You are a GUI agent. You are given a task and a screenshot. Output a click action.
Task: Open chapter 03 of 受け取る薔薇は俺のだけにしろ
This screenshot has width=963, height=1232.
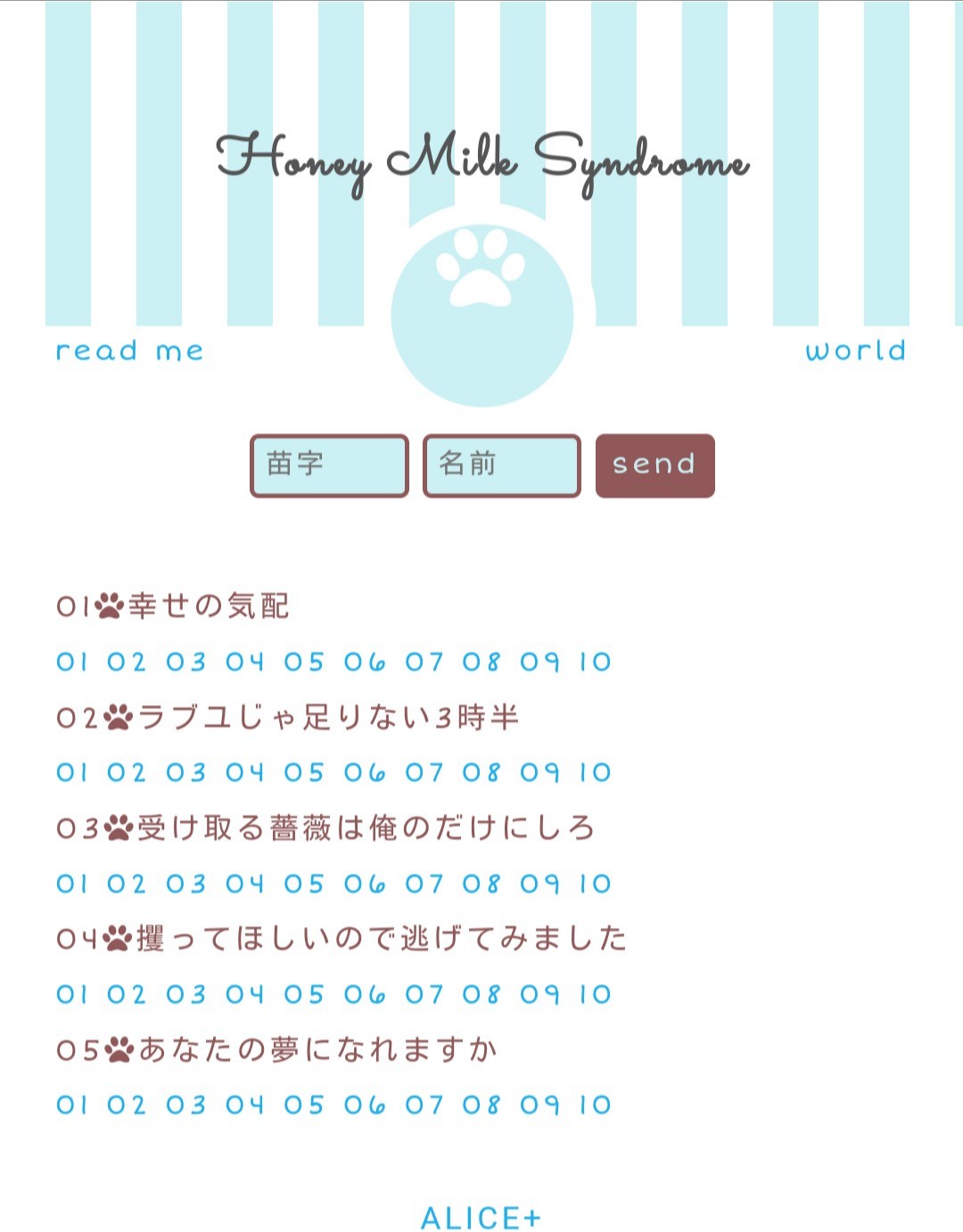185,884
